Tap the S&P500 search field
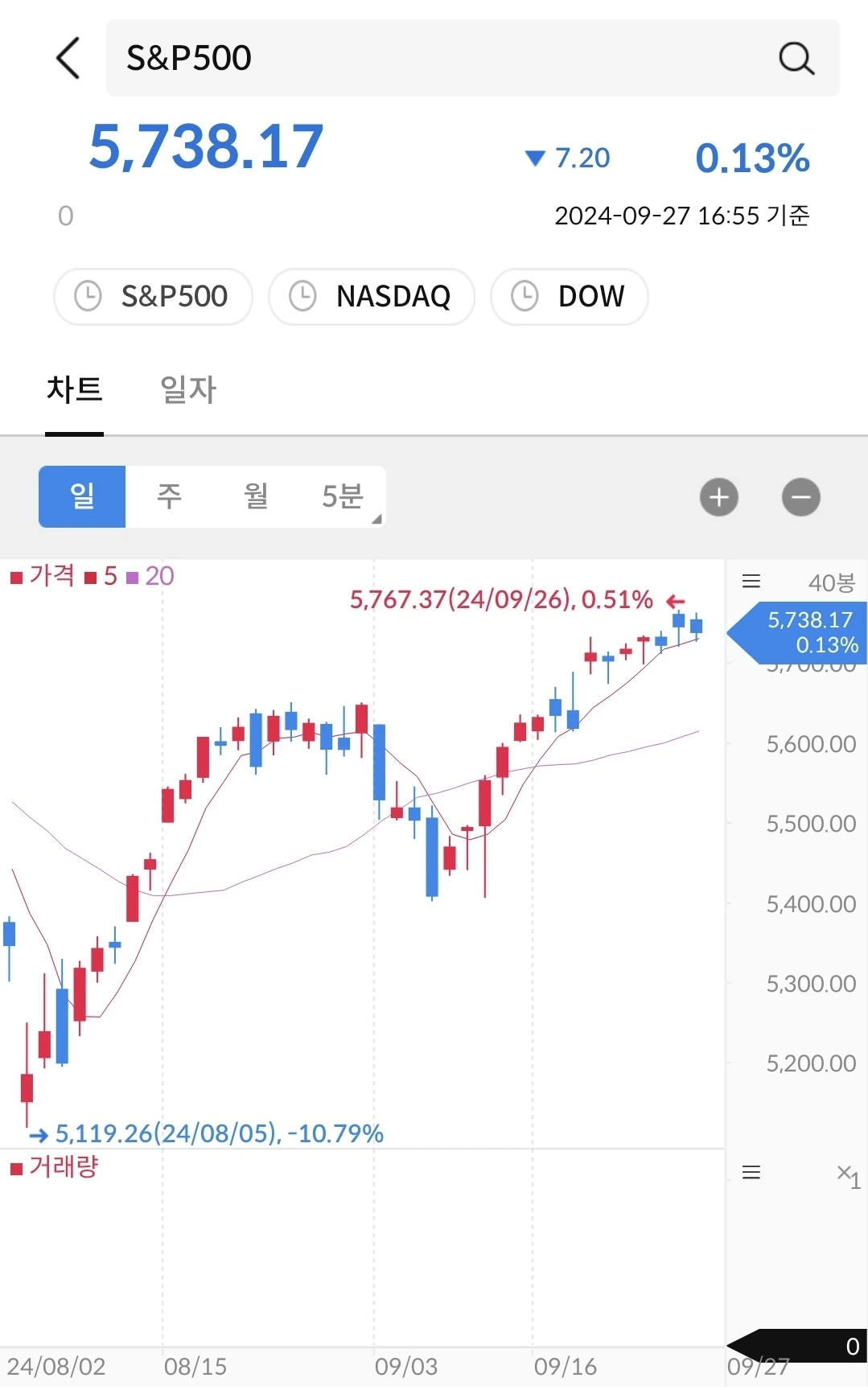 pos(434,58)
